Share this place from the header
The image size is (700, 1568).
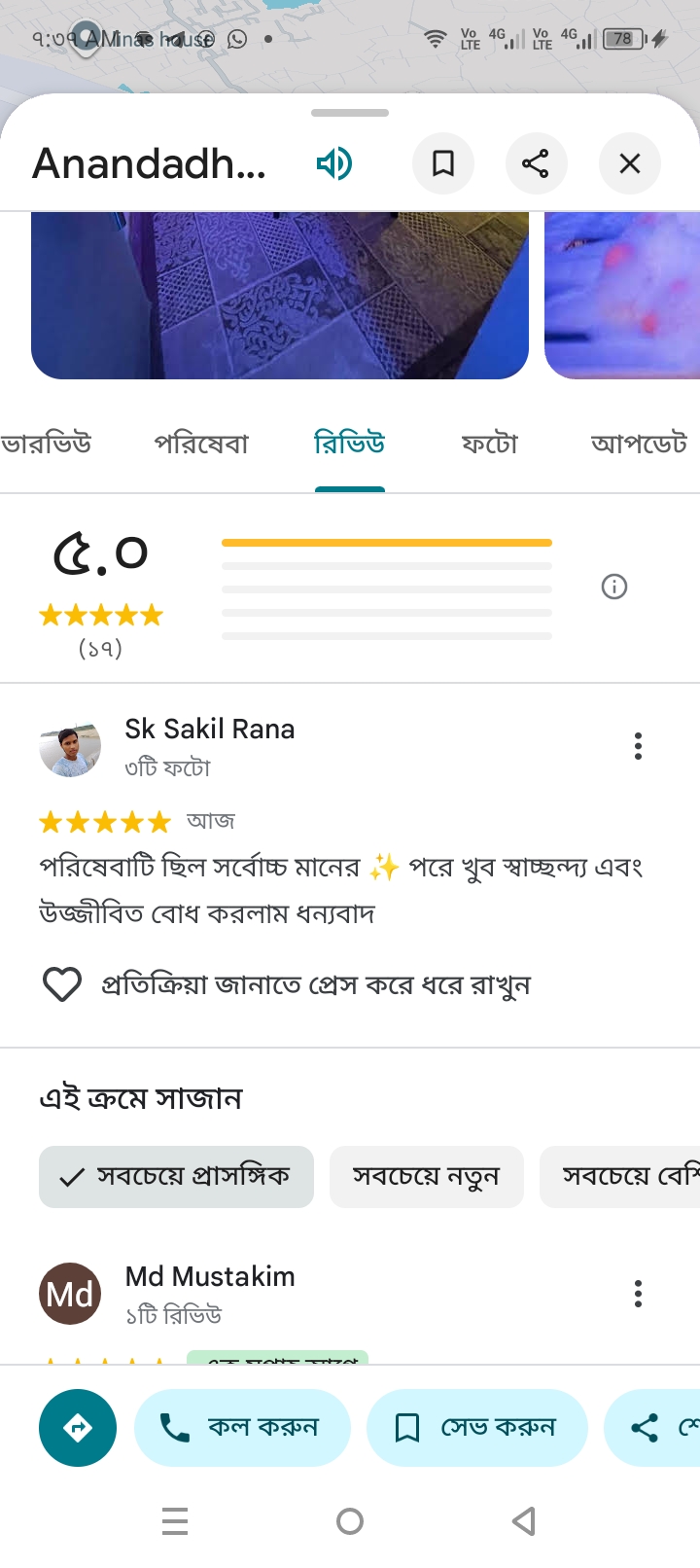pos(536,163)
